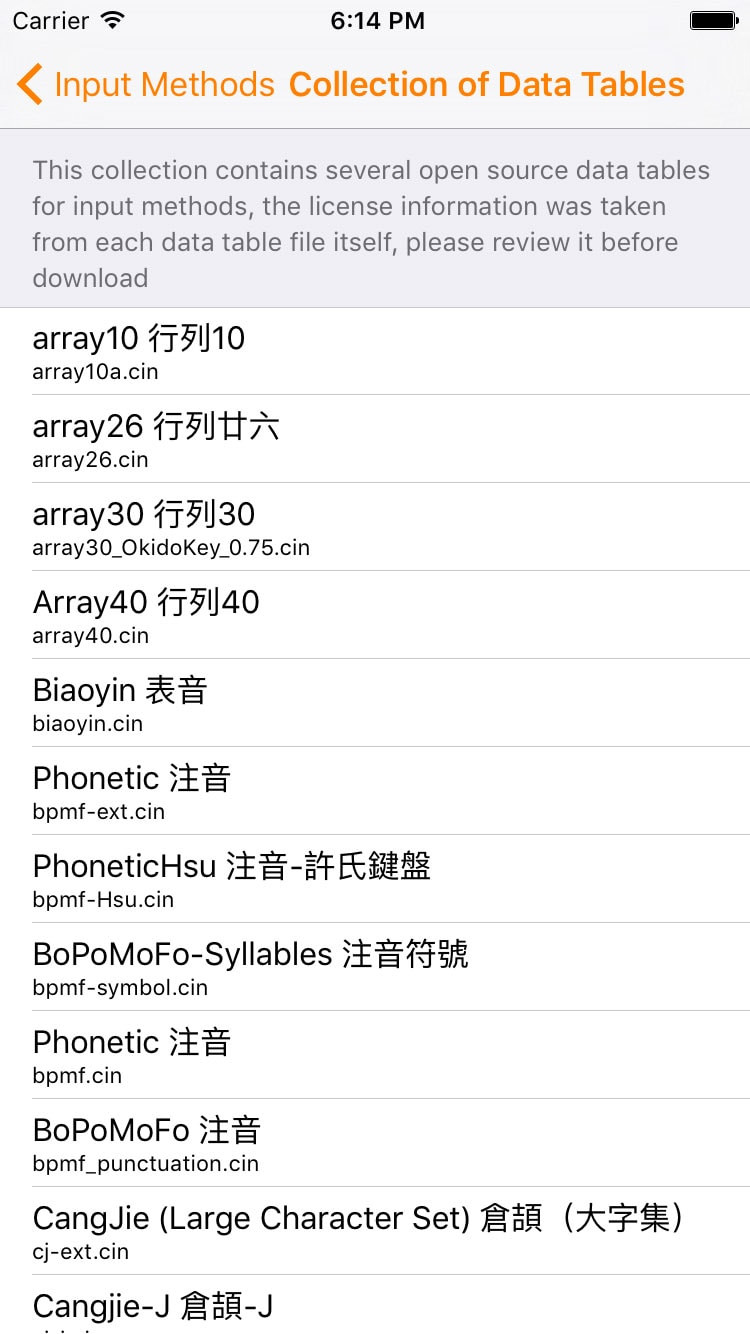The width and height of the screenshot is (750, 1334).
Task: Open PhoneticHsu 注音-許氏鍵盤 entry
Action: (375, 879)
